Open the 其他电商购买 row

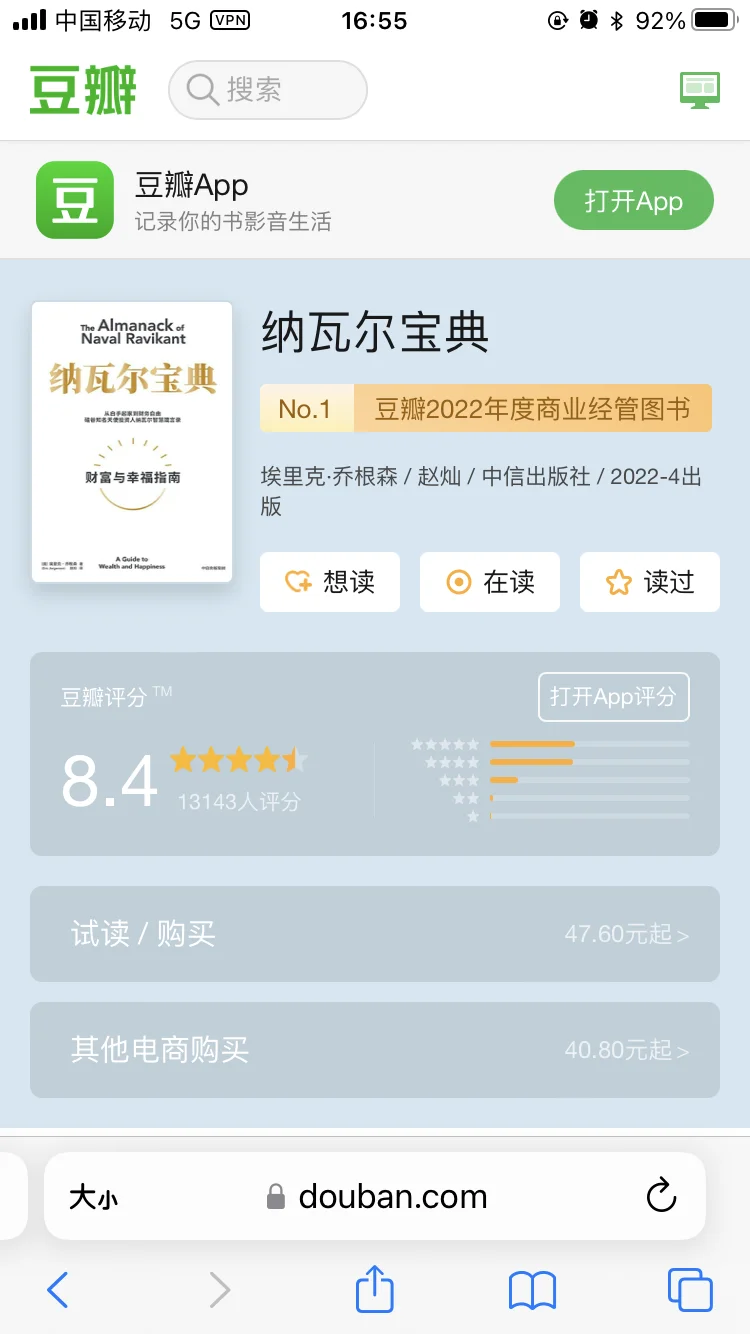pyautogui.click(x=375, y=1050)
